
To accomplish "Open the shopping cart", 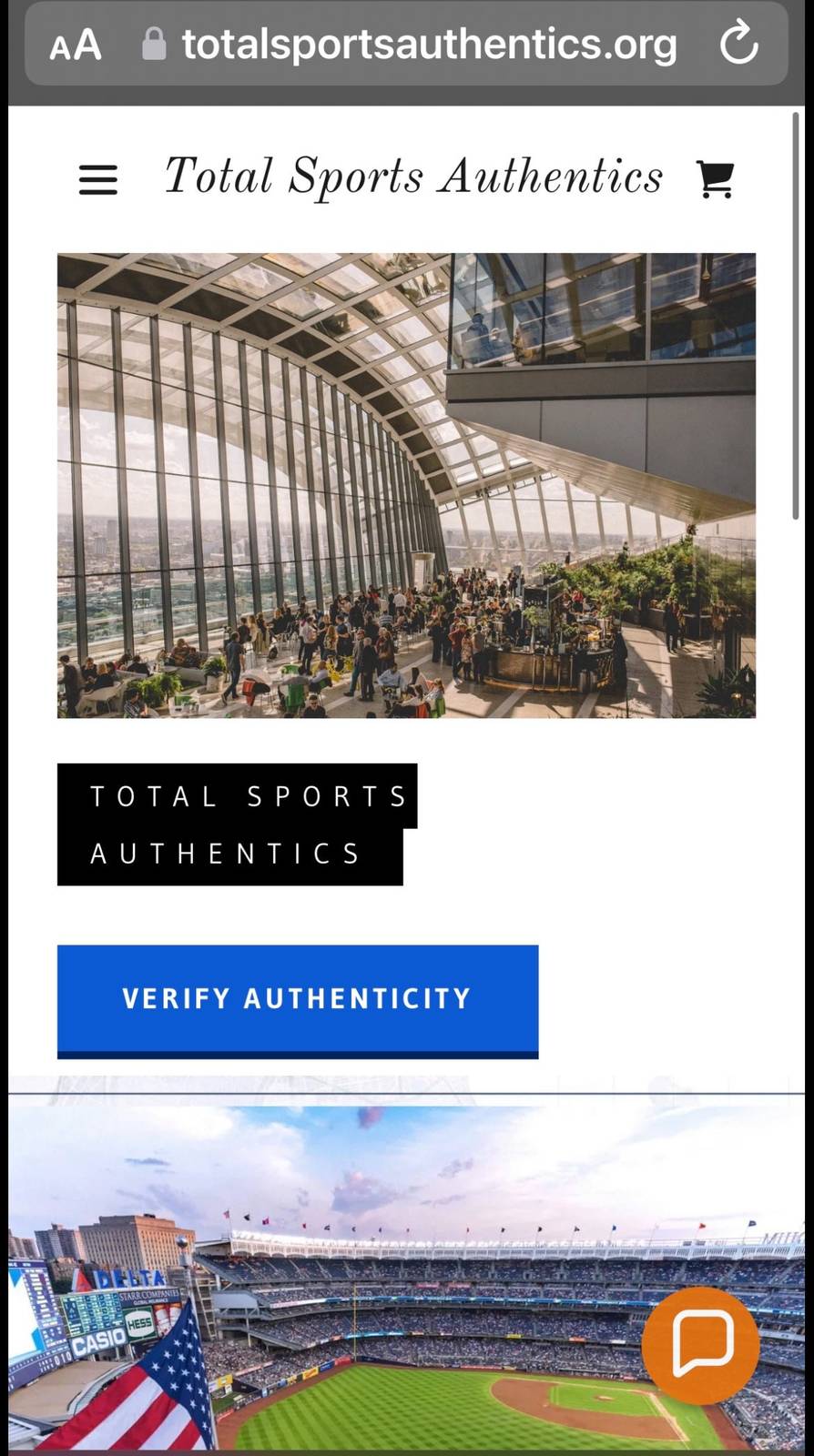I will tap(716, 179).
